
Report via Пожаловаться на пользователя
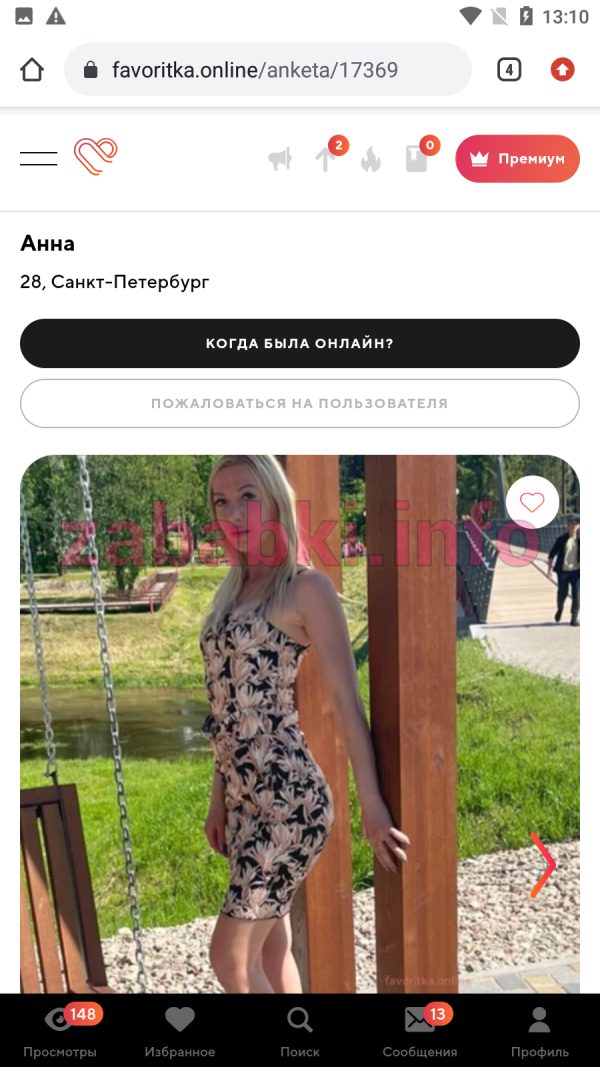coord(300,404)
